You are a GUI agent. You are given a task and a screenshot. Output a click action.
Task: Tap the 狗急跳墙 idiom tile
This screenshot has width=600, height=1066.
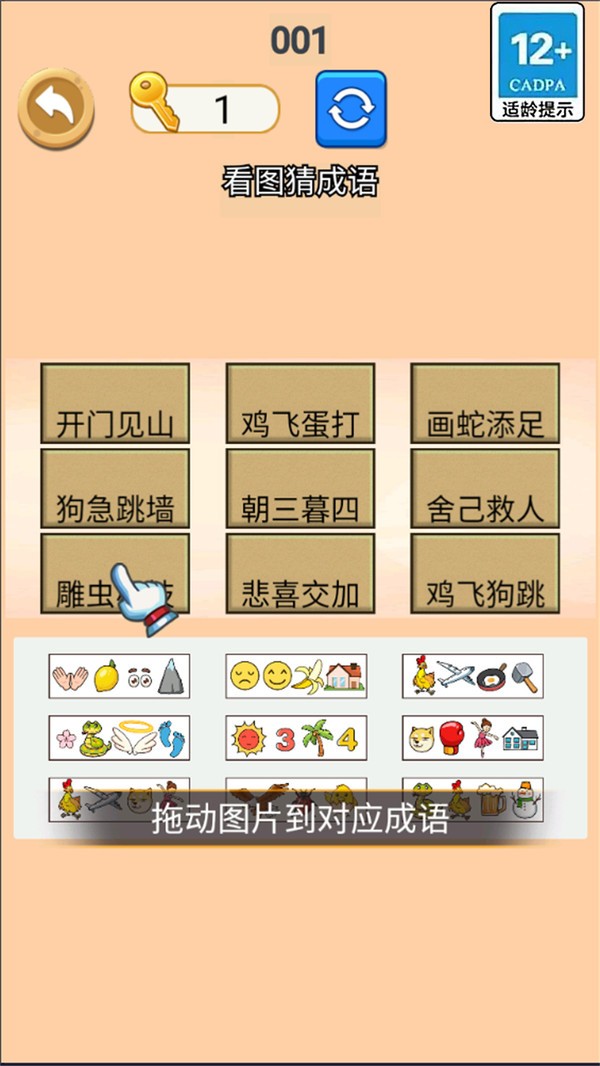(x=115, y=488)
